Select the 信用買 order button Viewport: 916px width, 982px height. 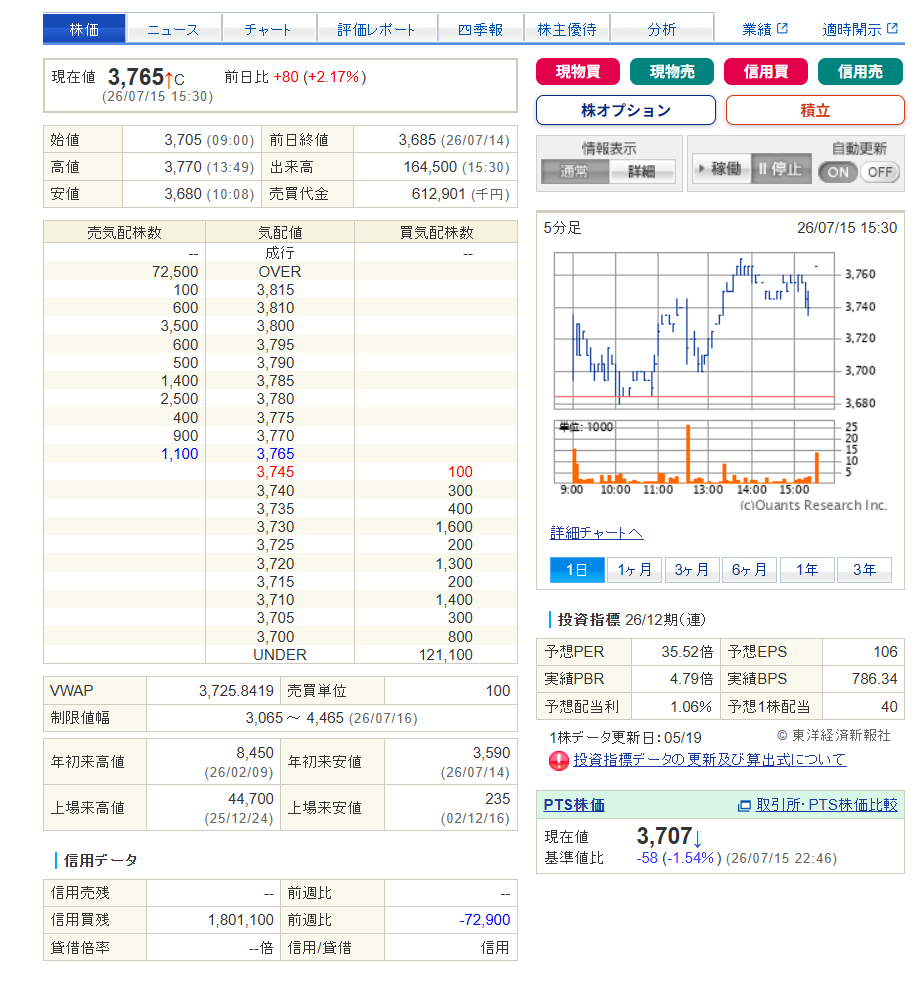(766, 71)
